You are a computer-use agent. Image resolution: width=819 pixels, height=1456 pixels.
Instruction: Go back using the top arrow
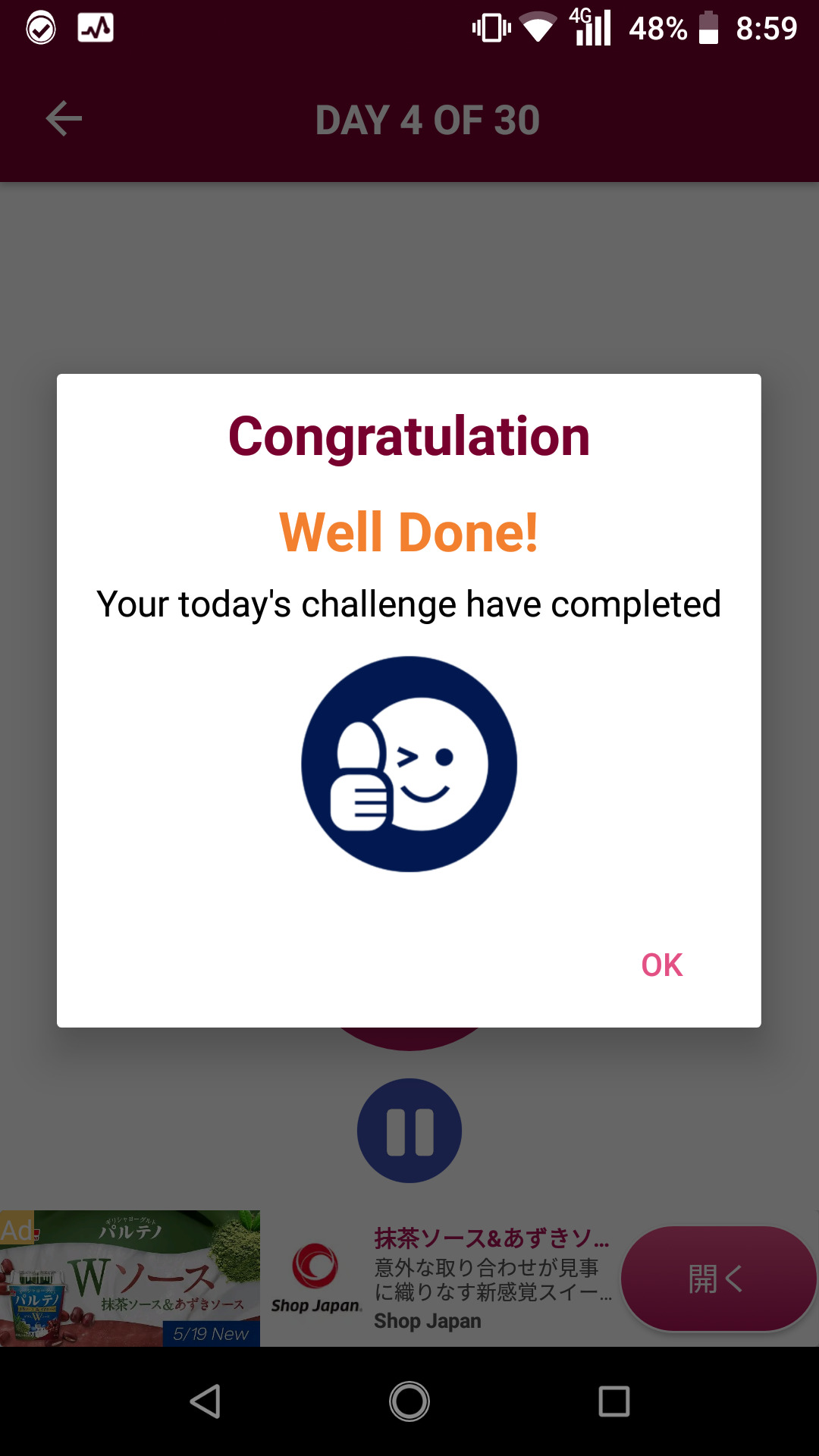[64, 119]
